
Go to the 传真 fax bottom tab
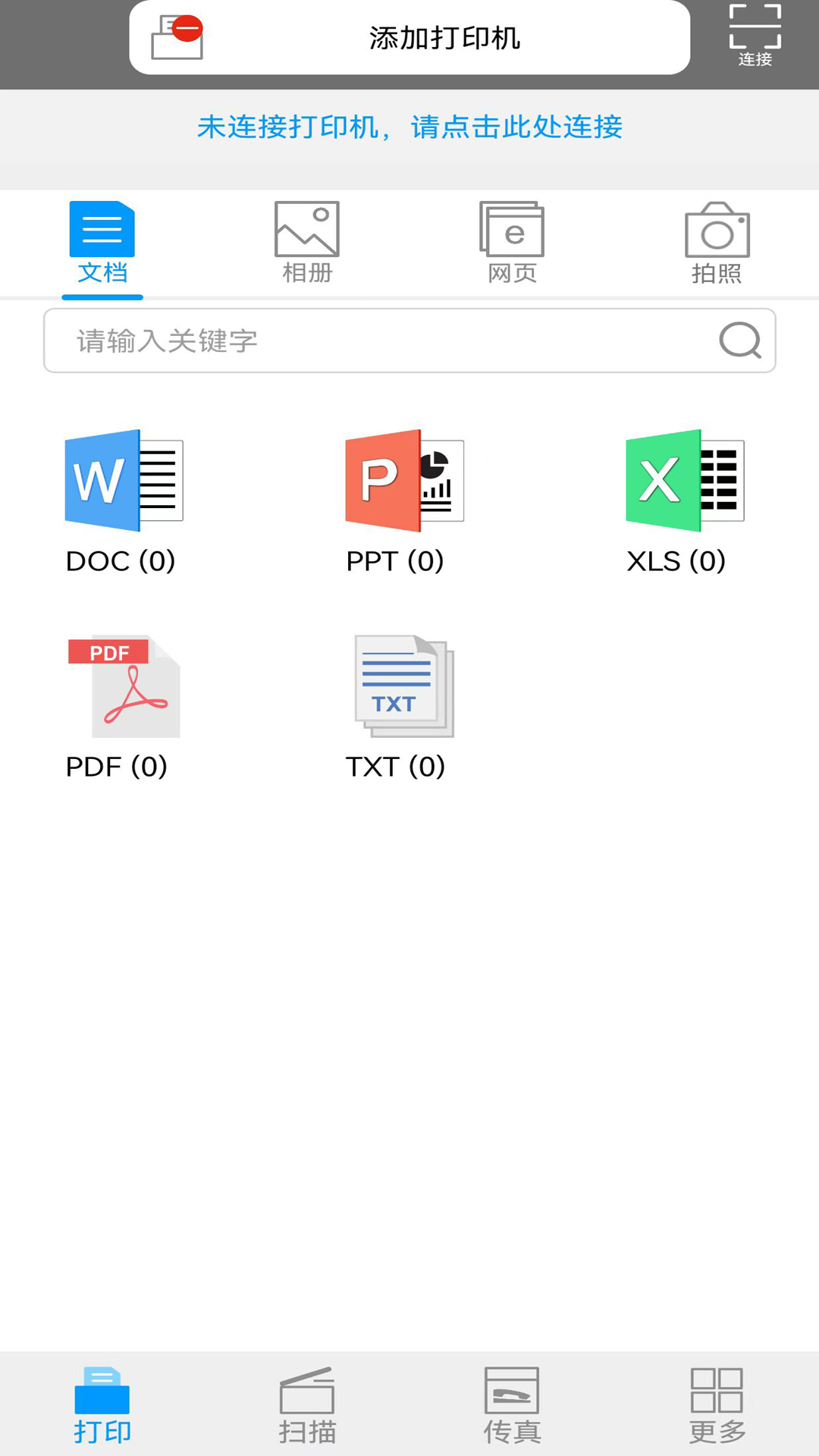tap(512, 1404)
